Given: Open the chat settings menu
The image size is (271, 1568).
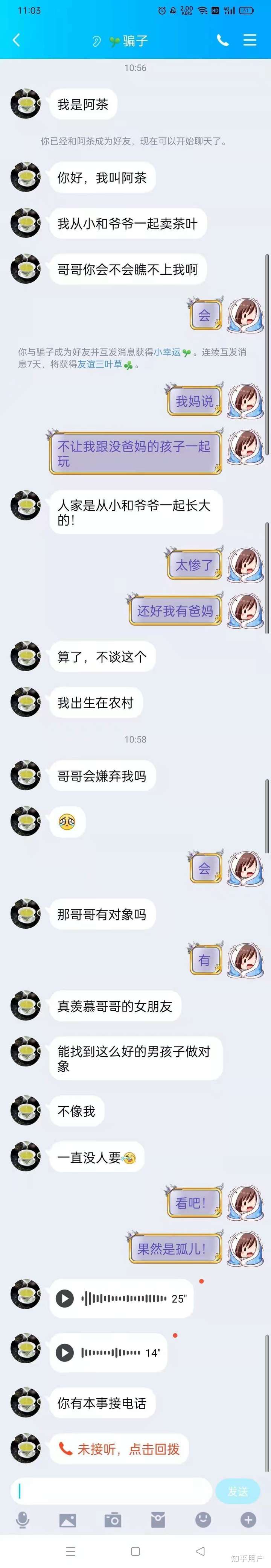Looking at the screenshot, I should tap(250, 40).
